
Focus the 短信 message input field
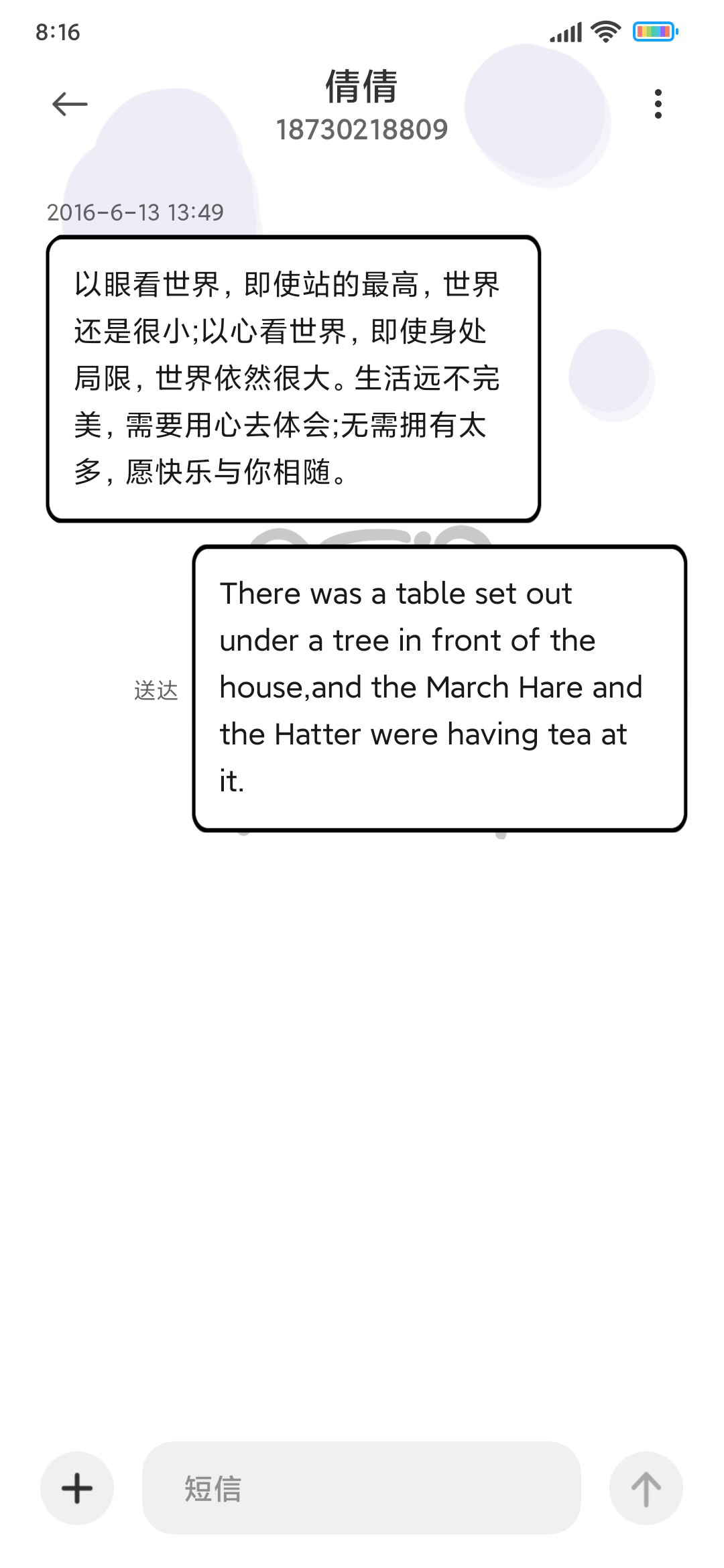coord(361,1488)
